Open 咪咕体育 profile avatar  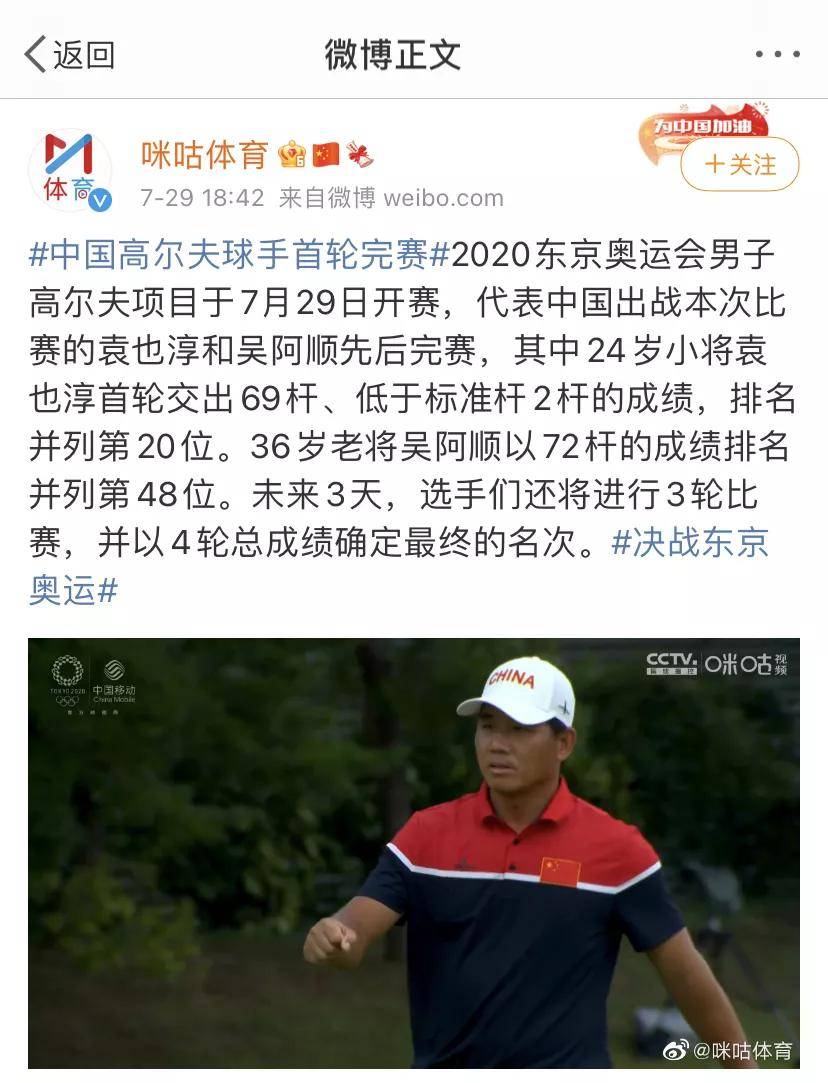point(69,170)
